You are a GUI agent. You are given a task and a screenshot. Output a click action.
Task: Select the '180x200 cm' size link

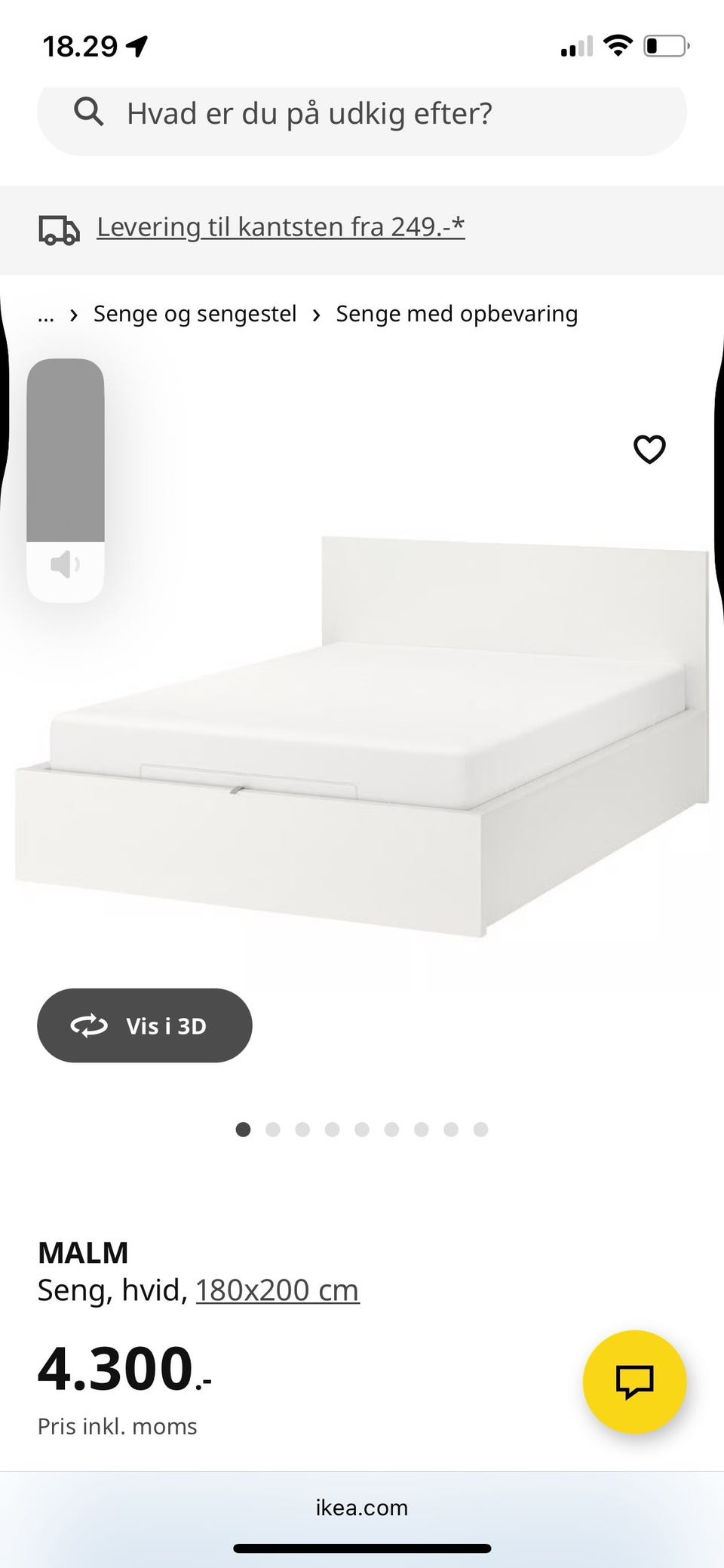pos(278,1290)
